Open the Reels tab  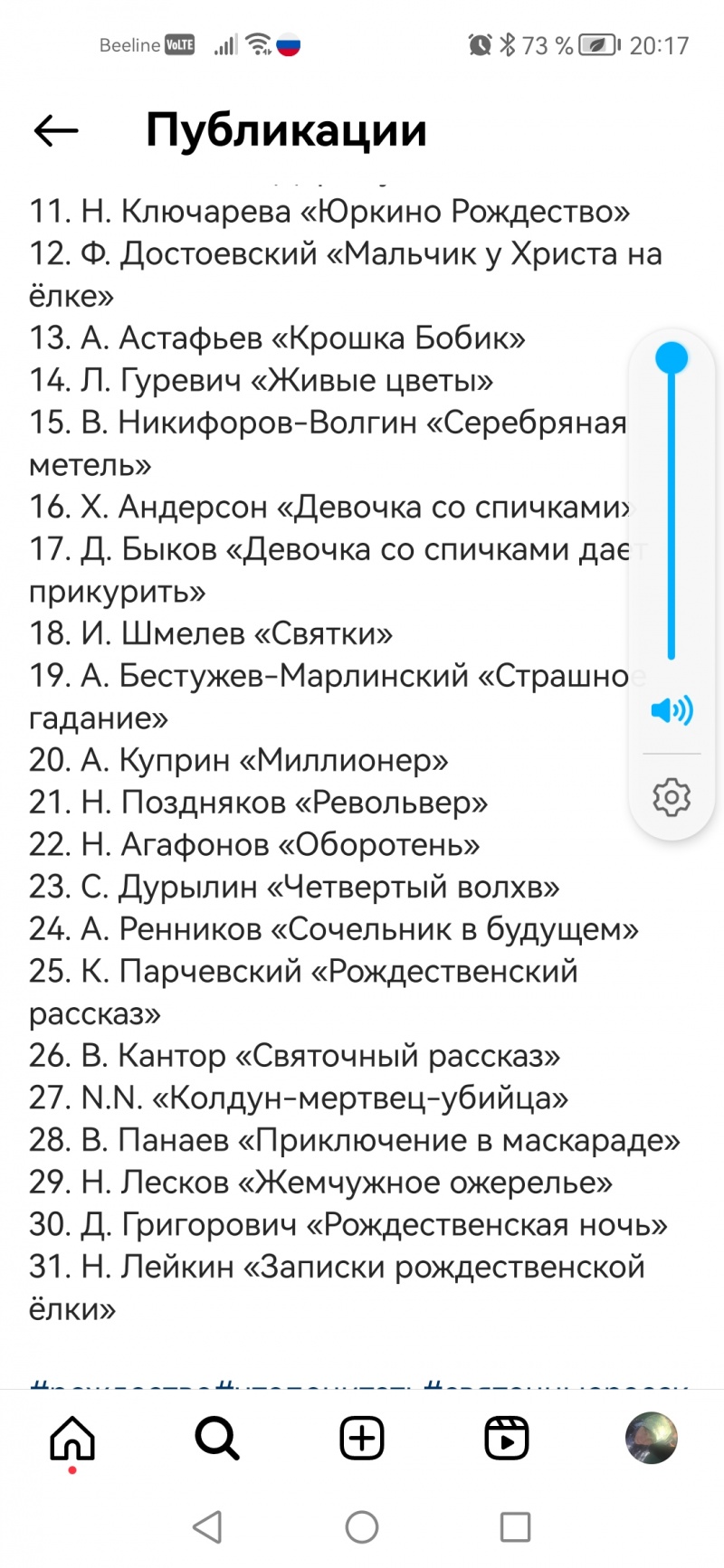[x=507, y=1438]
